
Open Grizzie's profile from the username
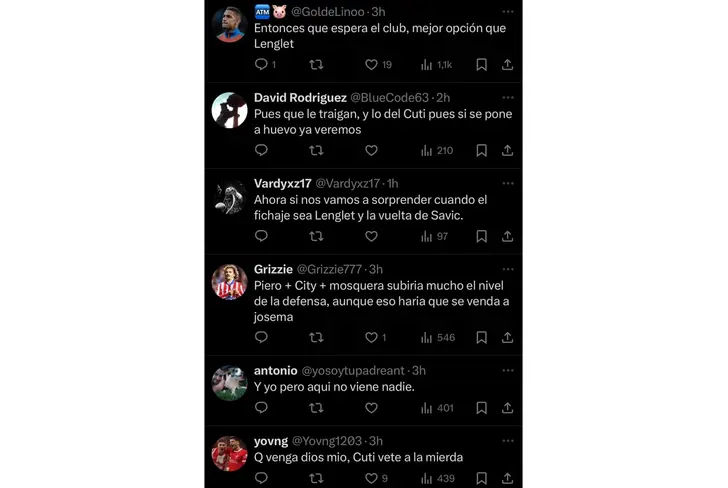click(x=274, y=269)
